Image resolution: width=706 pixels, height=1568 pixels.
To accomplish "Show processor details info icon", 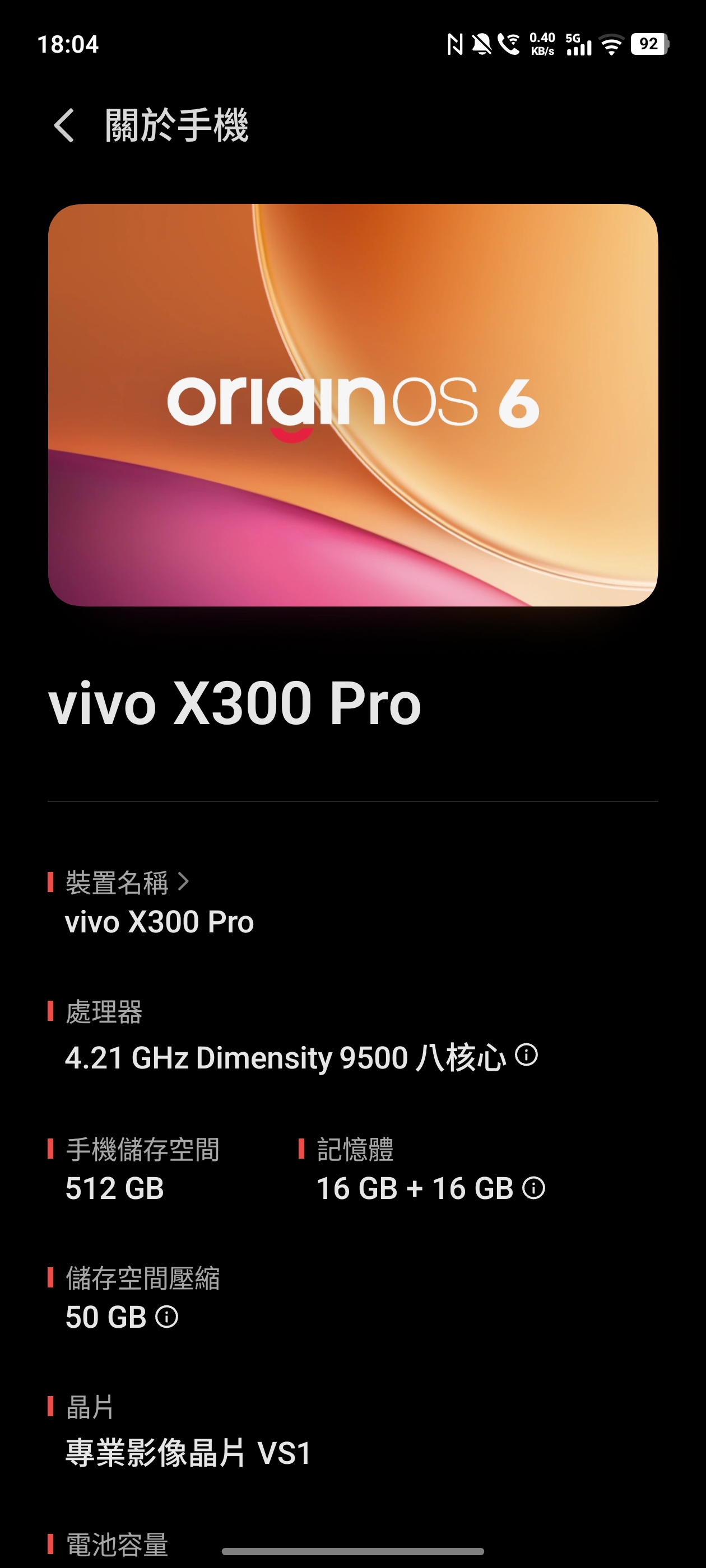I will point(526,1055).
